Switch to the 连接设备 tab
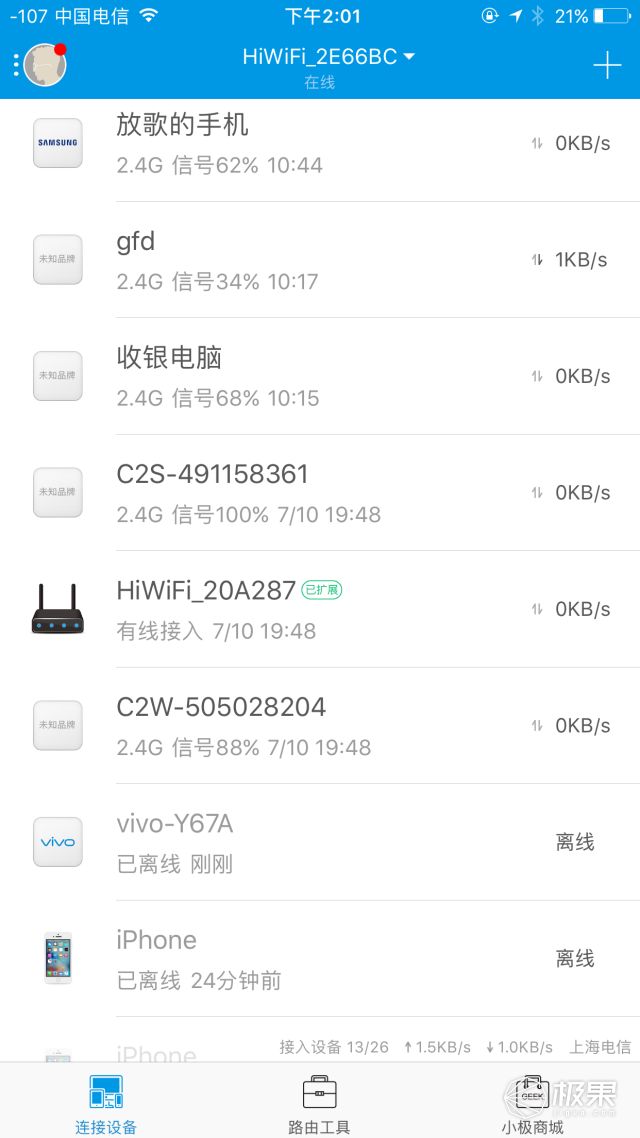This screenshot has width=640, height=1138. coord(106,1103)
